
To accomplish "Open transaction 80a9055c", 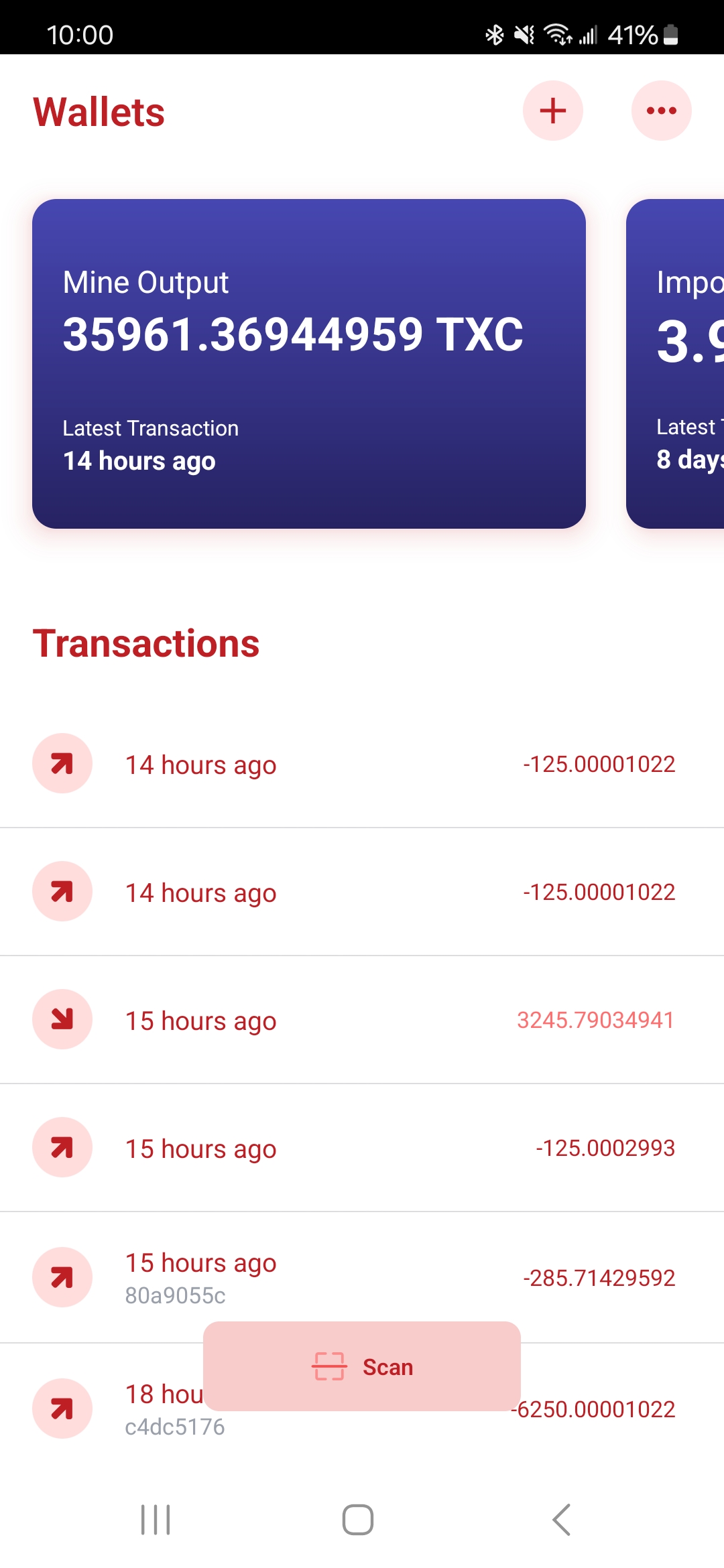I will click(362, 1278).
